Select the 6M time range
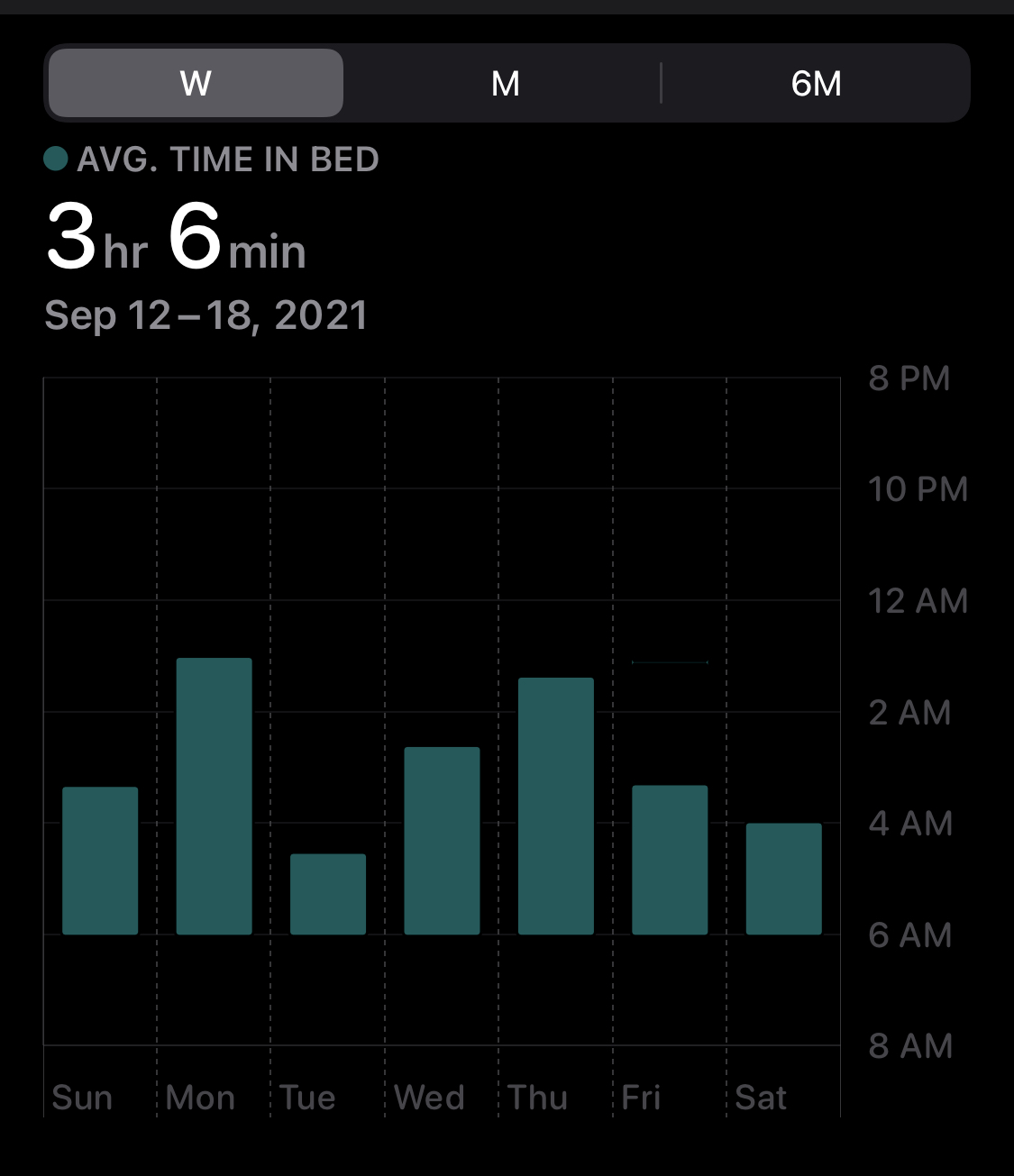The width and height of the screenshot is (1014, 1176). (x=816, y=83)
